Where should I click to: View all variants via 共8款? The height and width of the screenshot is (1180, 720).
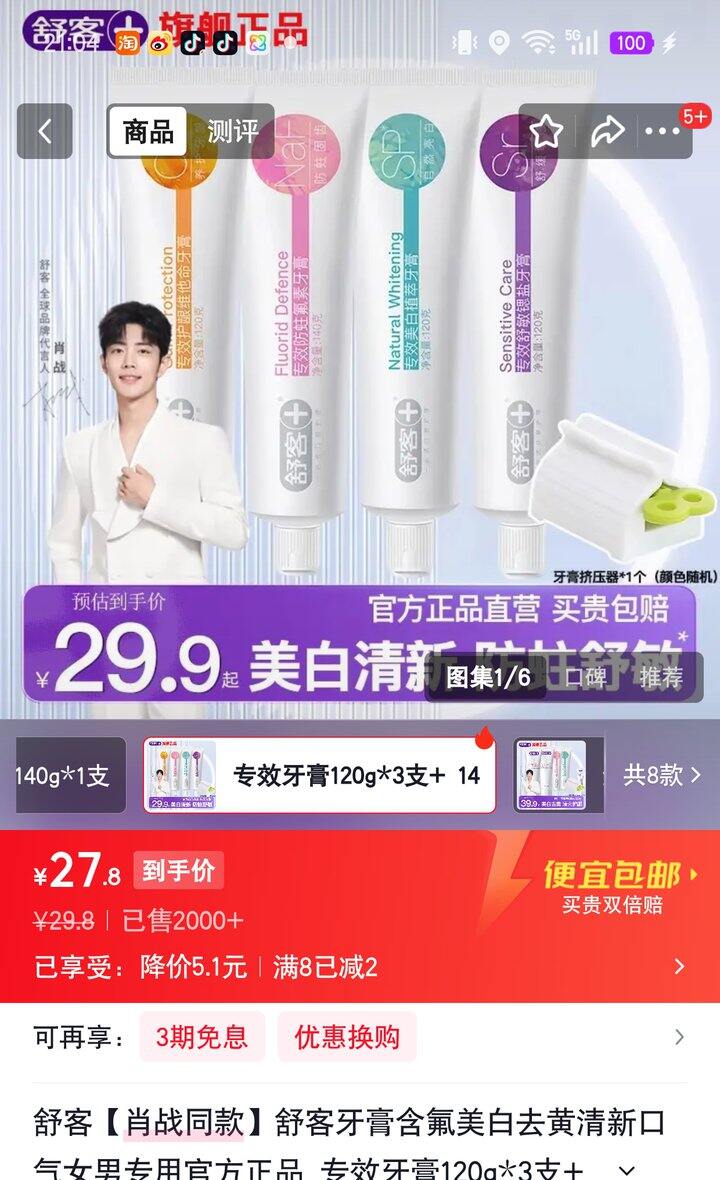[661, 774]
